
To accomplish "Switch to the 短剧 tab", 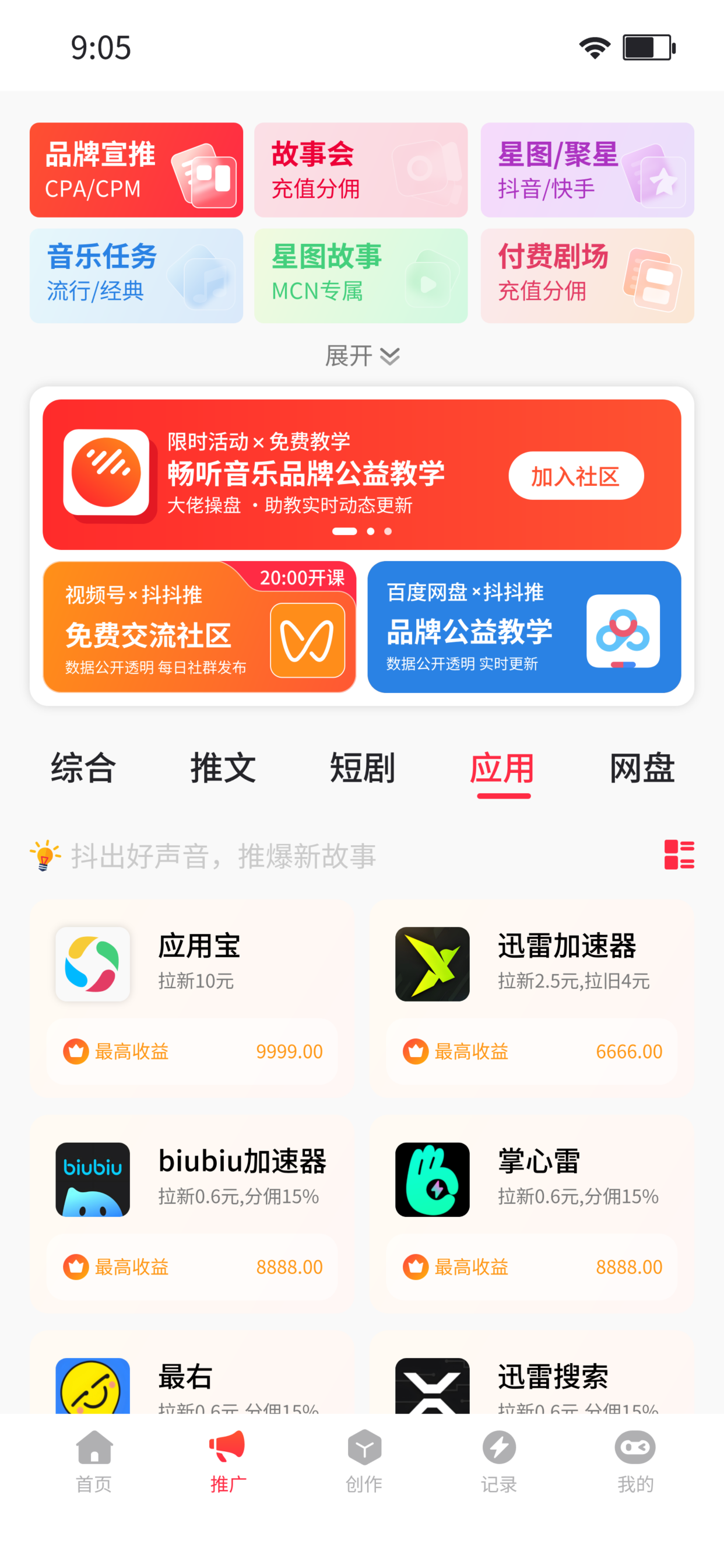I will coord(363,769).
